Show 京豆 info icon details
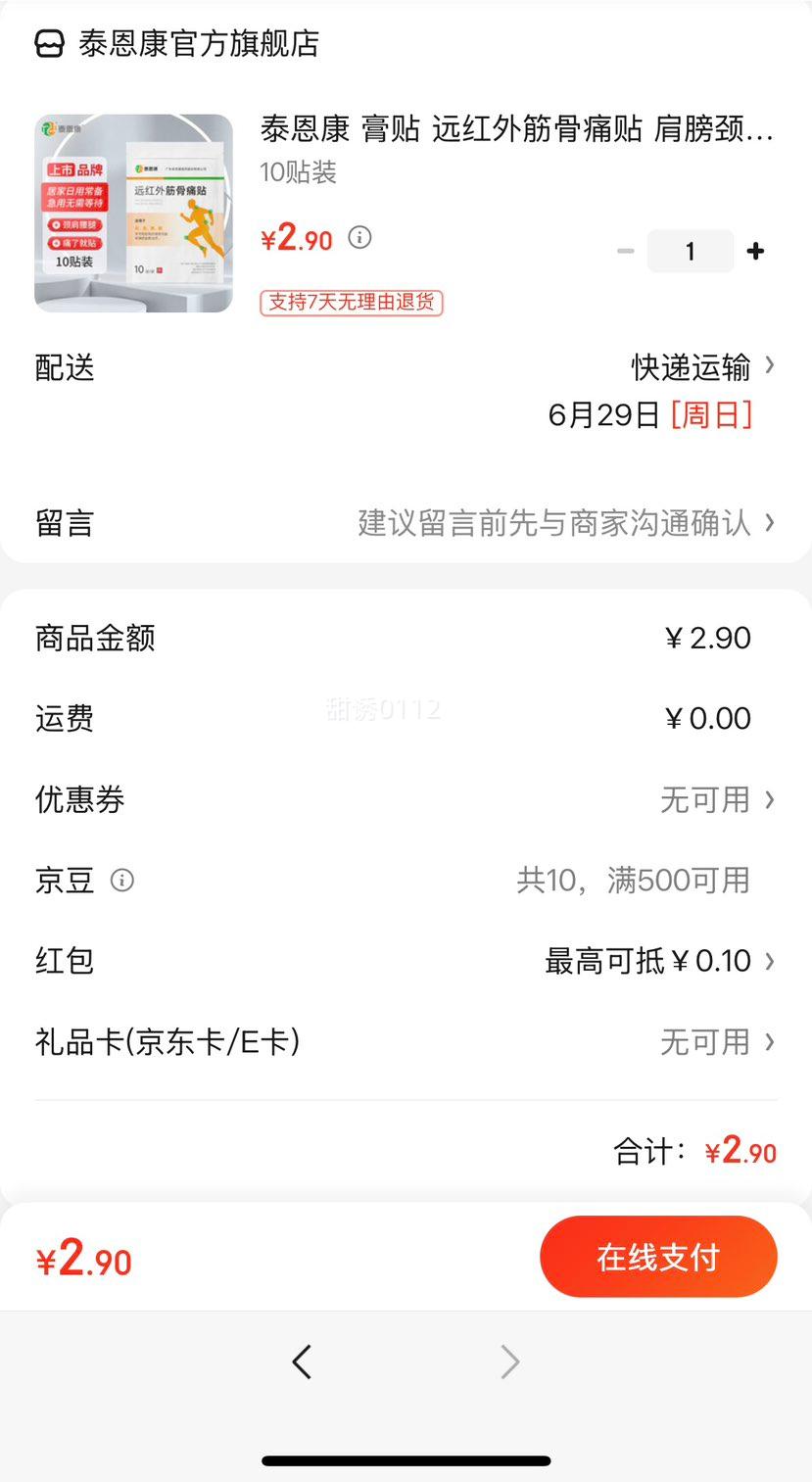The image size is (812, 1482). point(122,881)
